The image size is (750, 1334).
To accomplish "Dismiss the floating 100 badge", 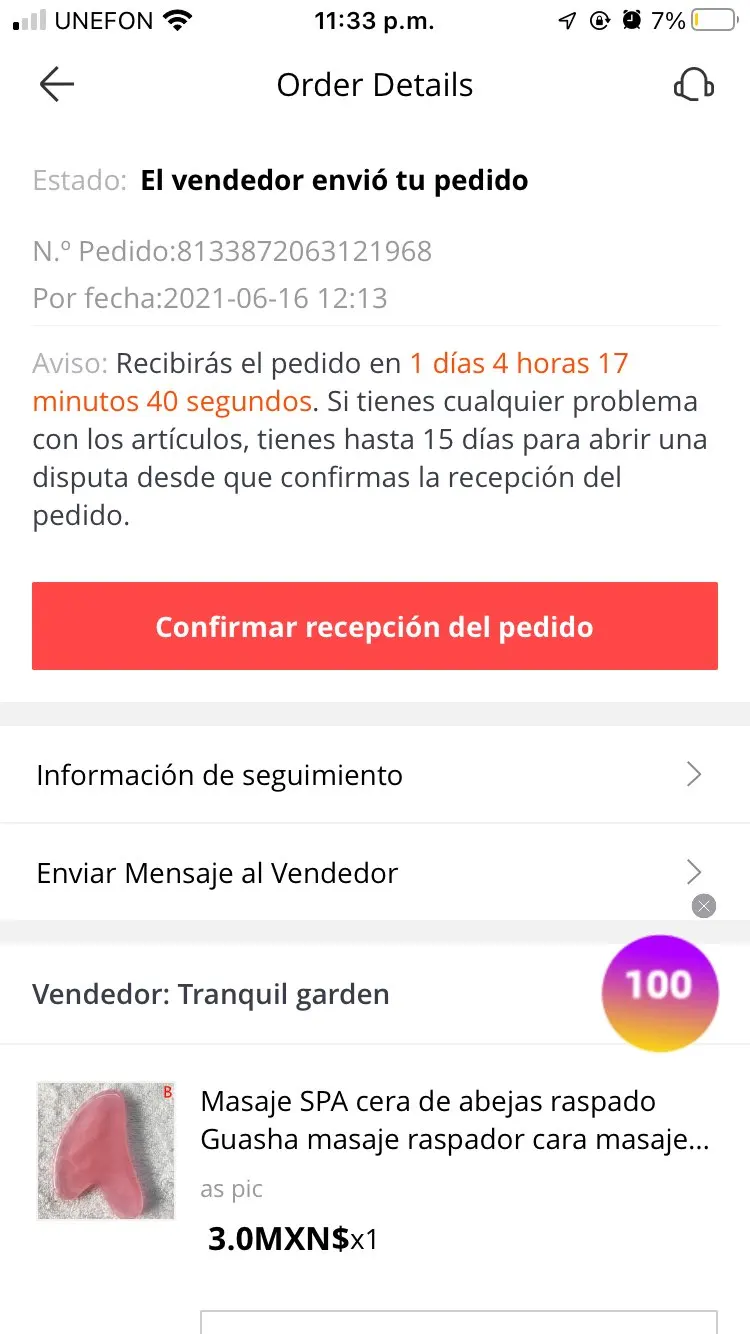I will pyautogui.click(x=704, y=907).
